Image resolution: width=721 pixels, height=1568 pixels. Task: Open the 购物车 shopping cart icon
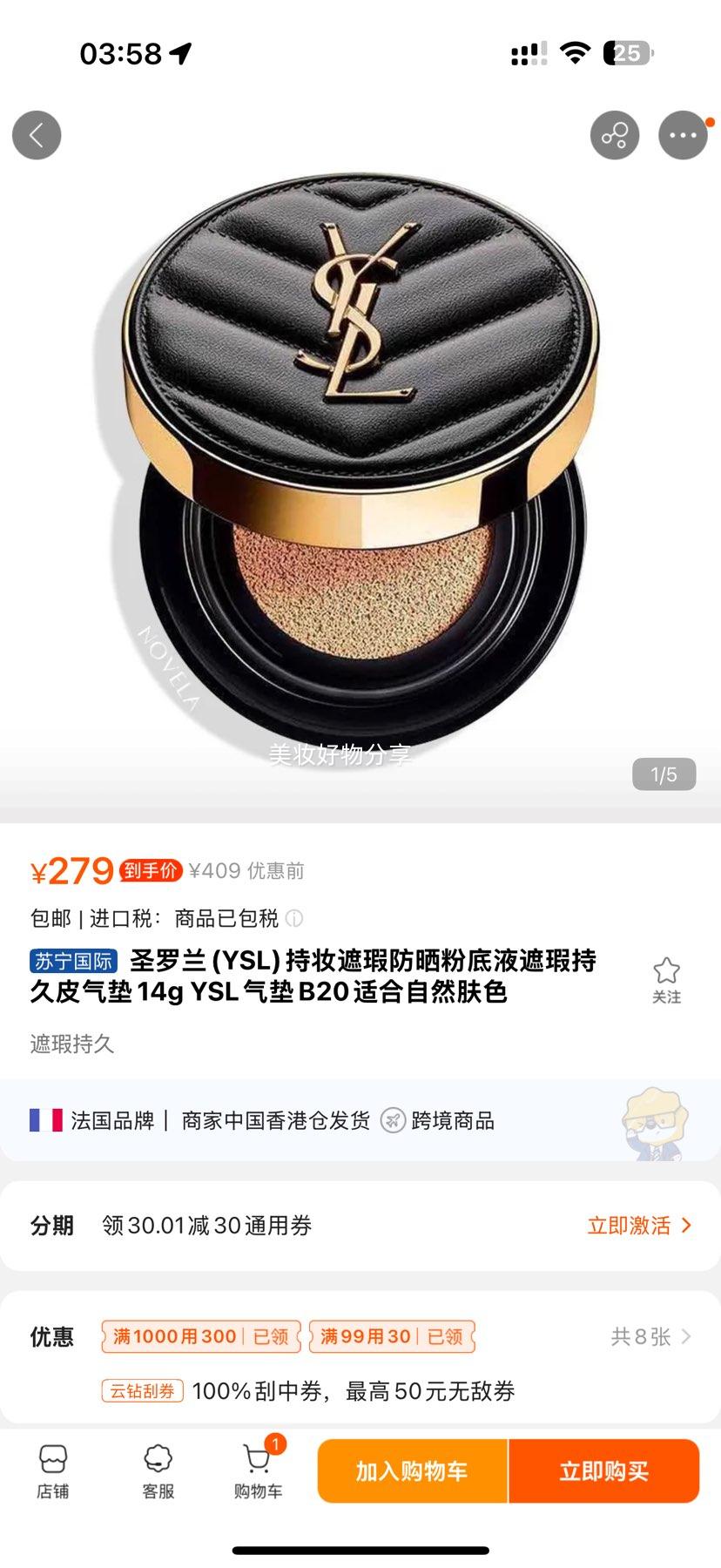[257, 1472]
